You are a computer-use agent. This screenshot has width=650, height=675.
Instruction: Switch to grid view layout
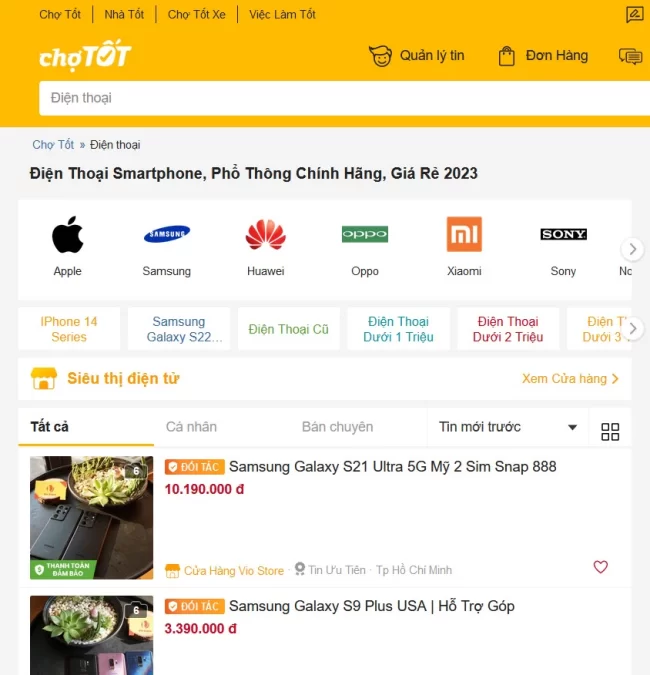(610, 432)
